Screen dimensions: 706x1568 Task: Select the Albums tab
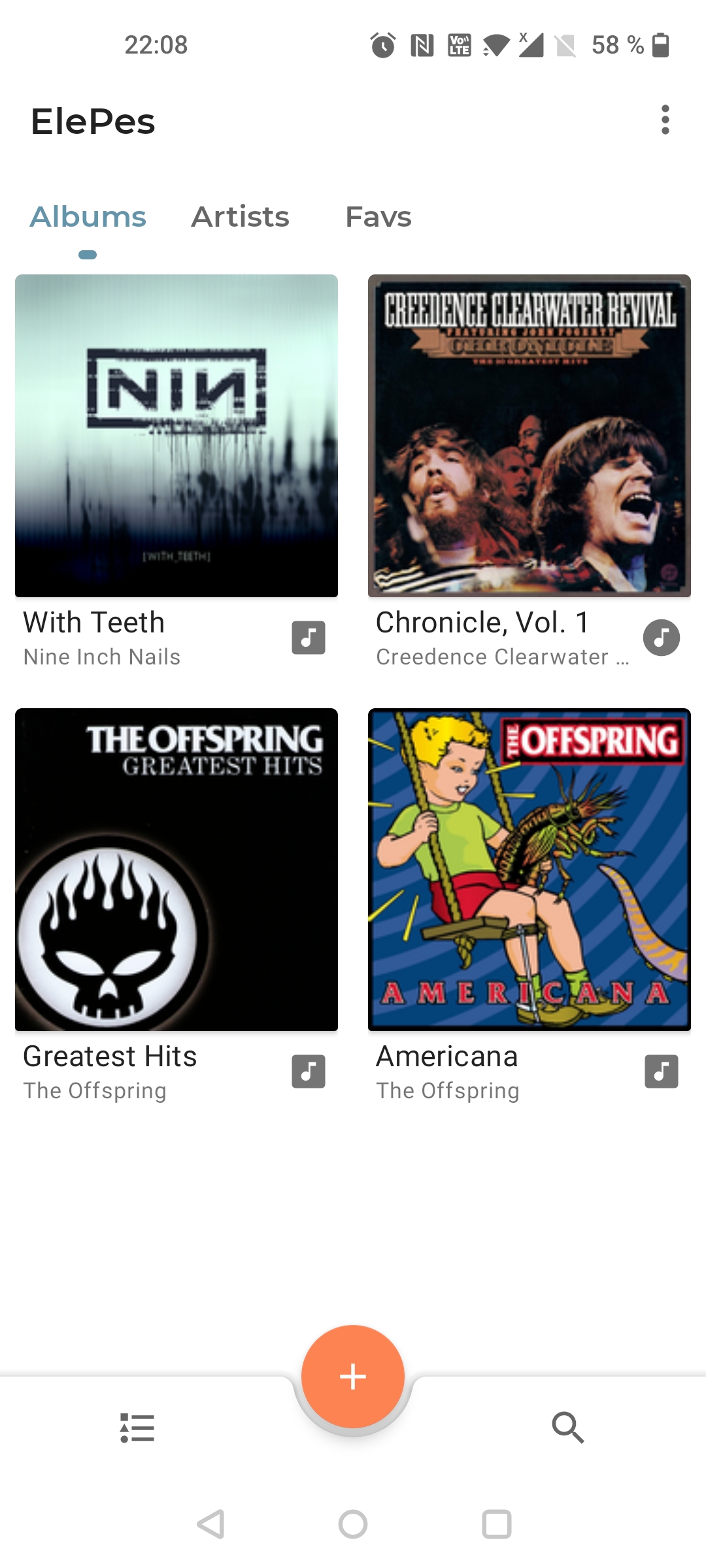pos(88,217)
